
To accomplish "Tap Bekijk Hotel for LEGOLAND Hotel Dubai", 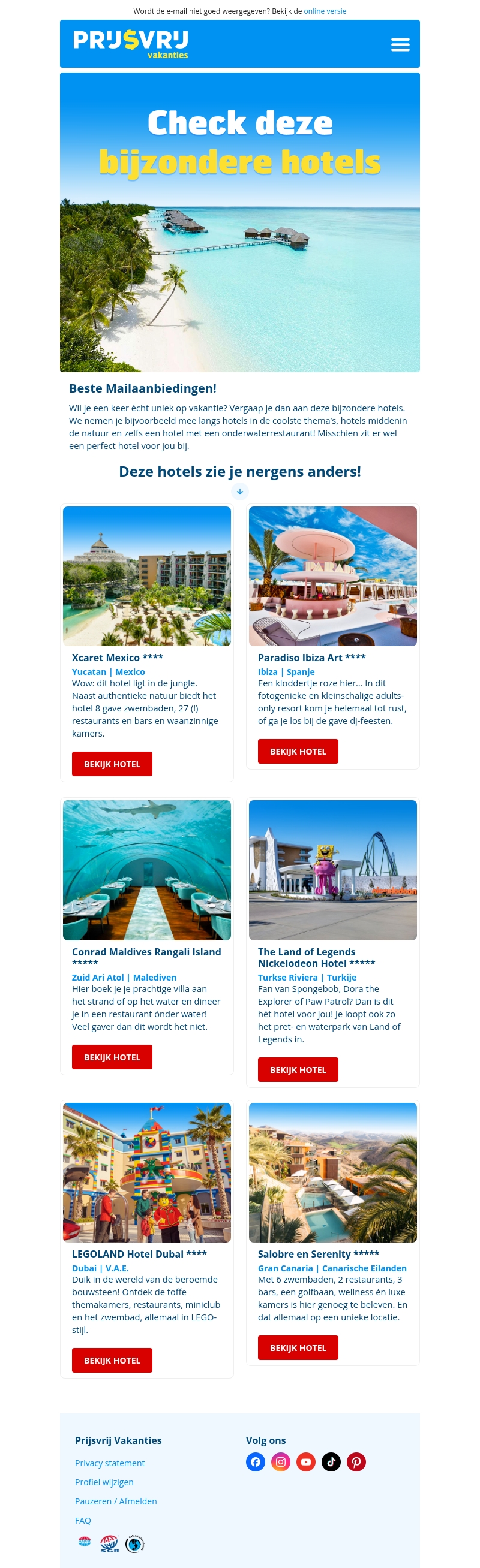I will (112, 1360).
